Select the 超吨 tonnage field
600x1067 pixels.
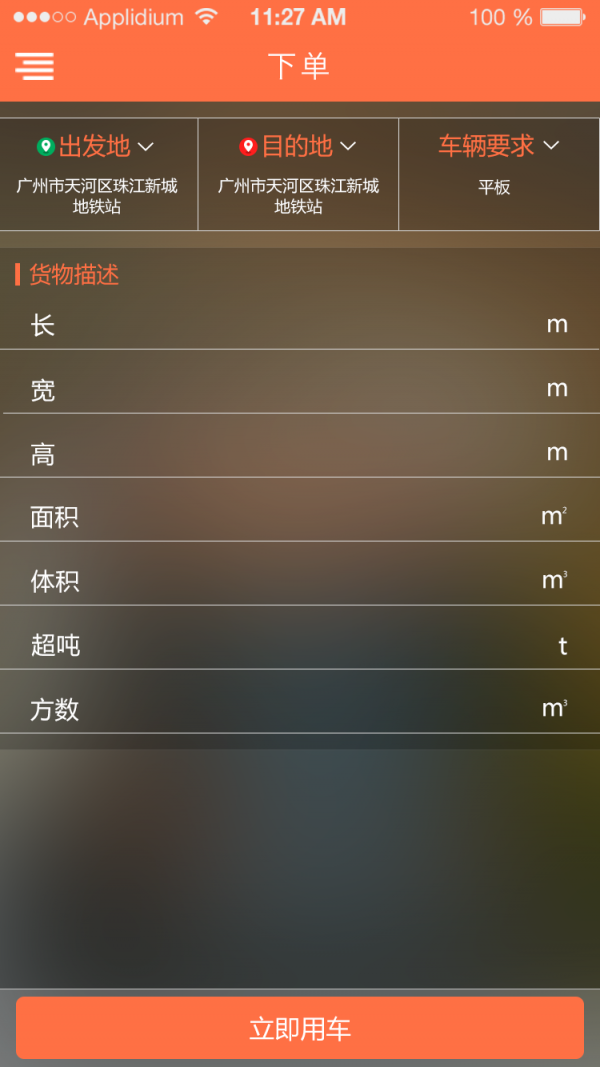click(300, 645)
